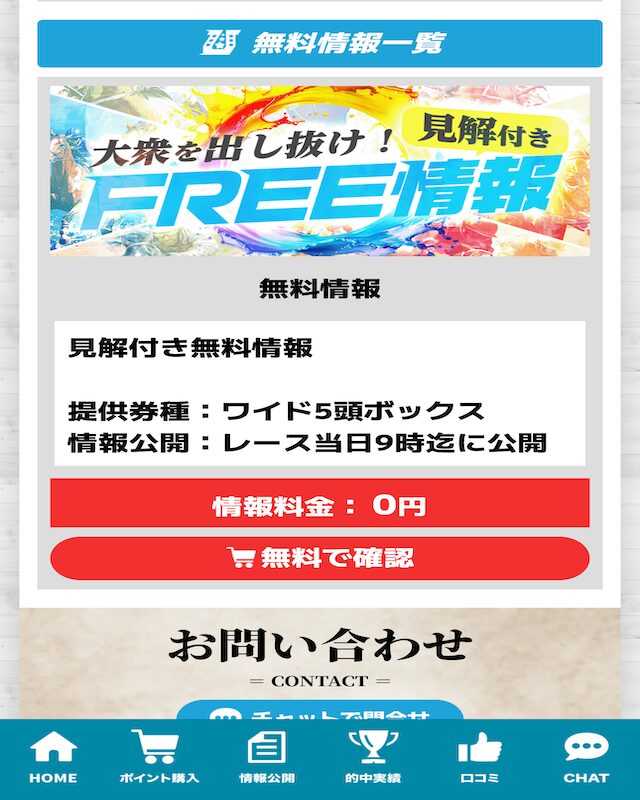View 的中実績 tab

pyautogui.click(x=372, y=757)
